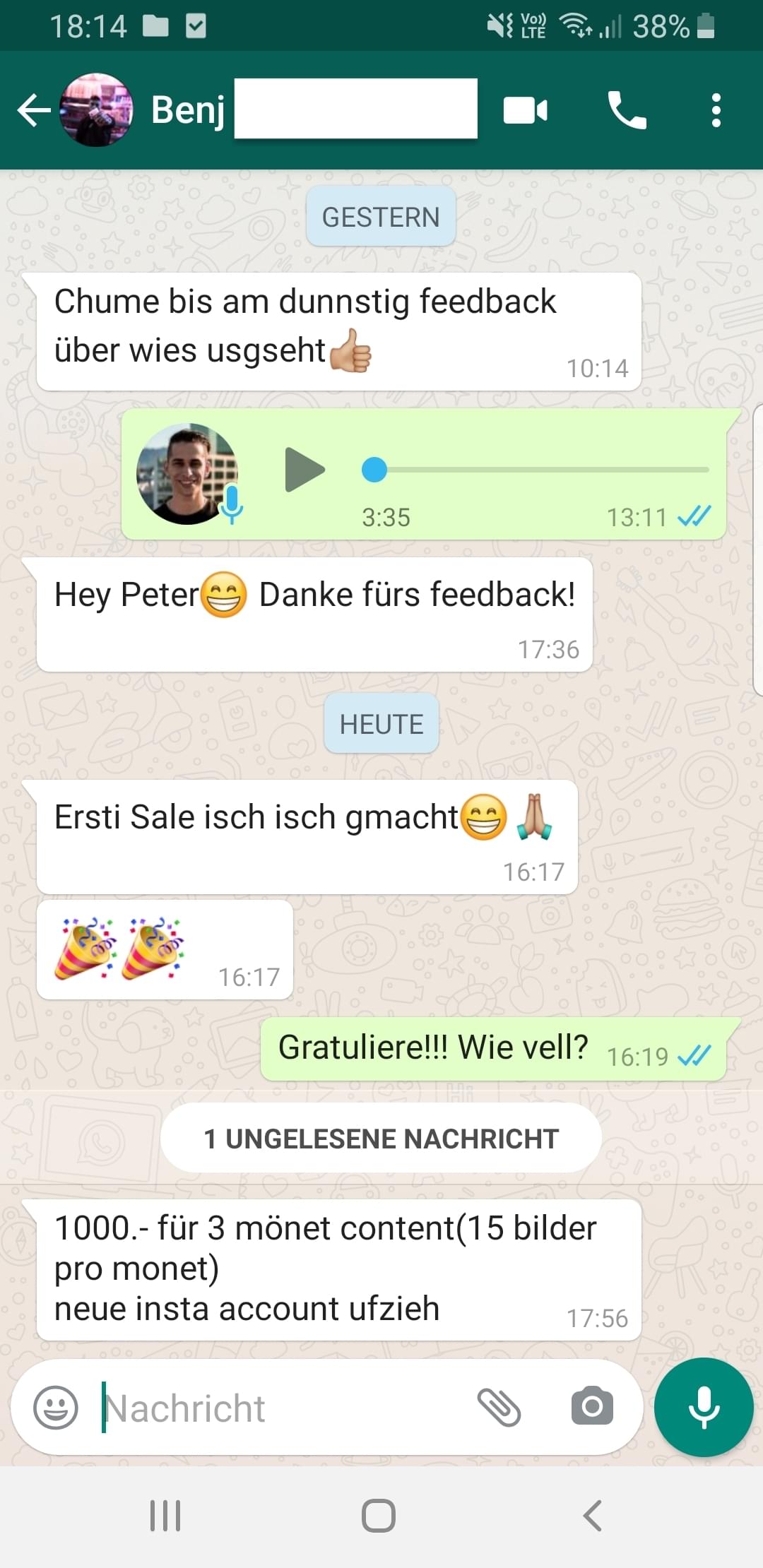The height and width of the screenshot is (1568, 763).
Task: Open the three-dot overflow menu
Action: pos(716,111)
